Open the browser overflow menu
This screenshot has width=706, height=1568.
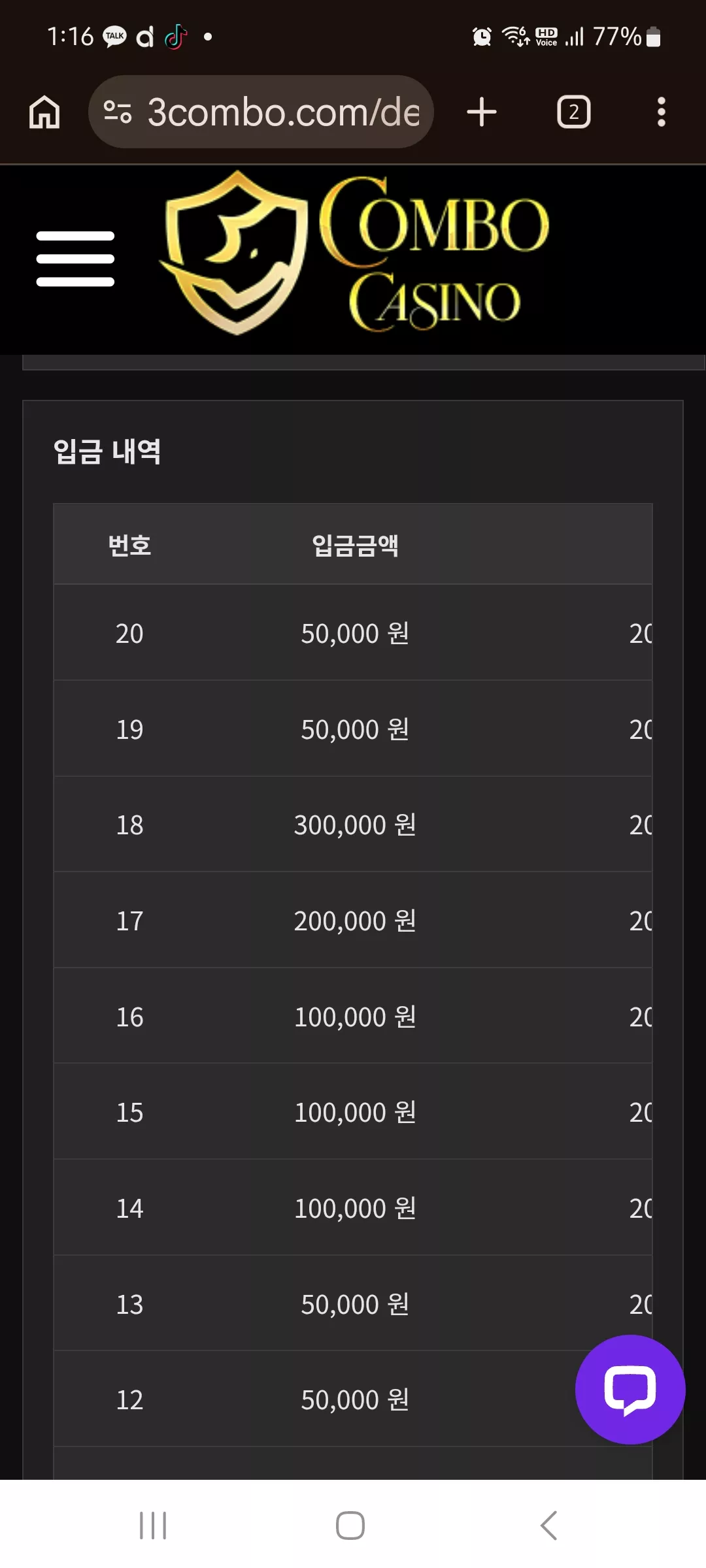[662, 112]
